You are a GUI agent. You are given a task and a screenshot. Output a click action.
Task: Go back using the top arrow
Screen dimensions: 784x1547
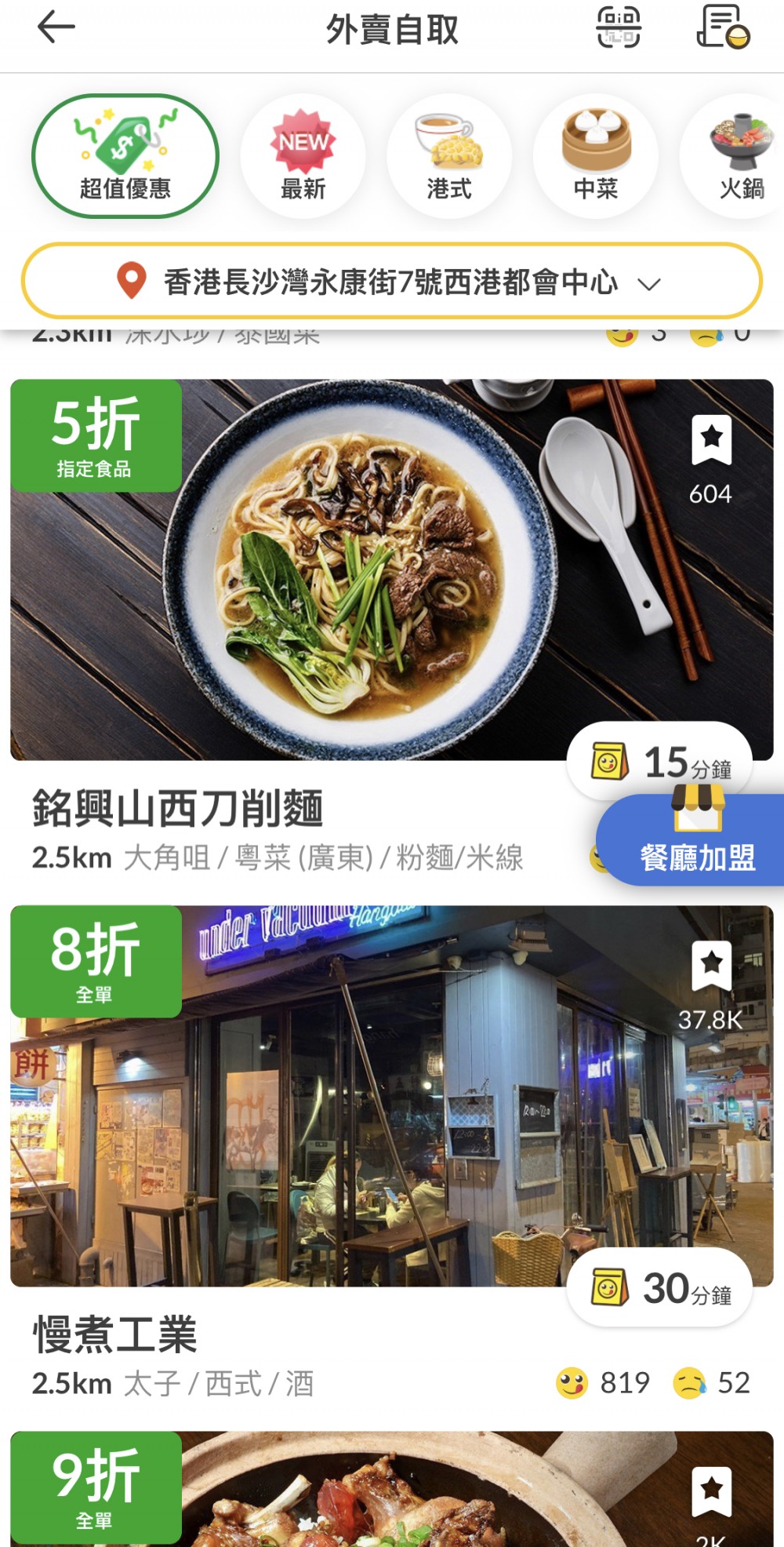click(x=56, y=27)
